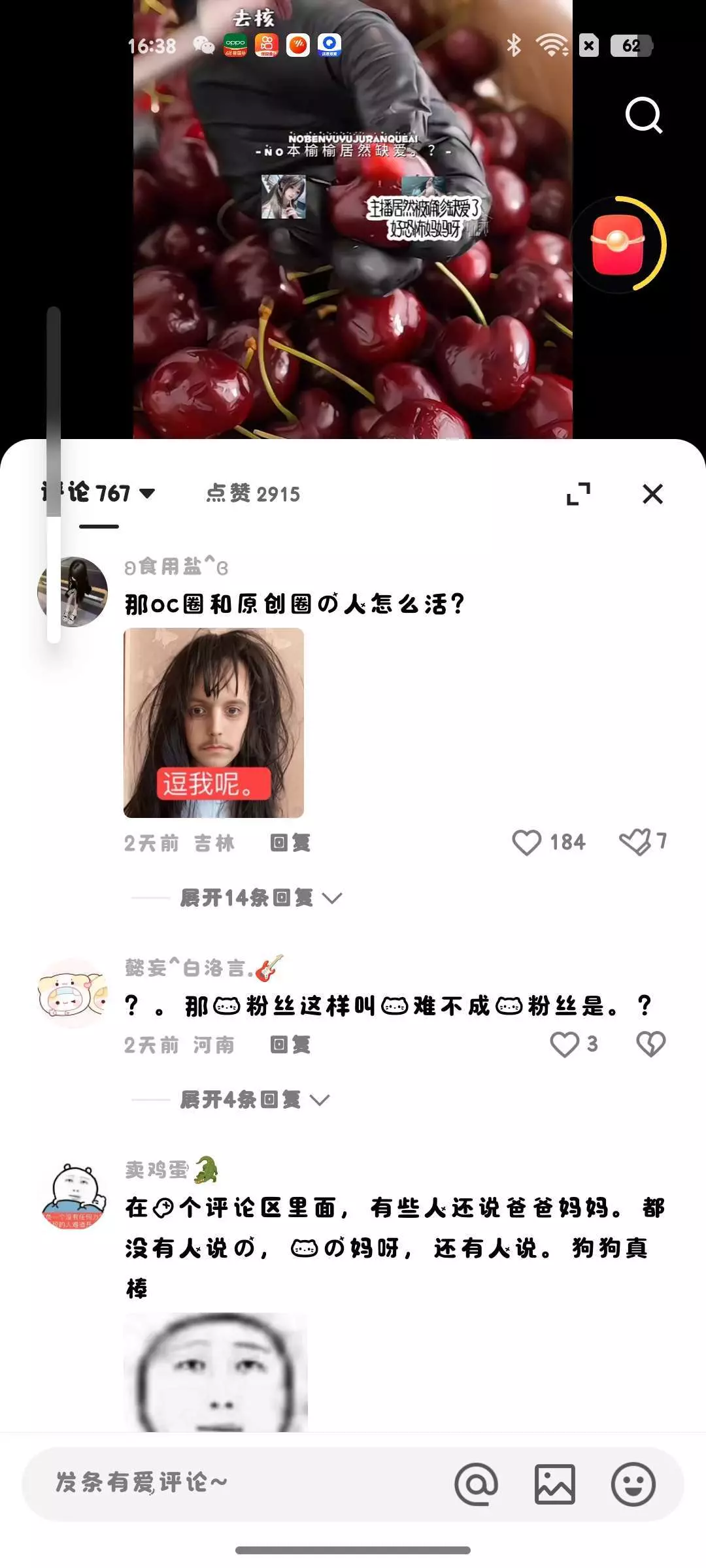This screenshot has width=706, height=1568.
Task: Reply to 食用盐's comment
Action: pos(291,843)
